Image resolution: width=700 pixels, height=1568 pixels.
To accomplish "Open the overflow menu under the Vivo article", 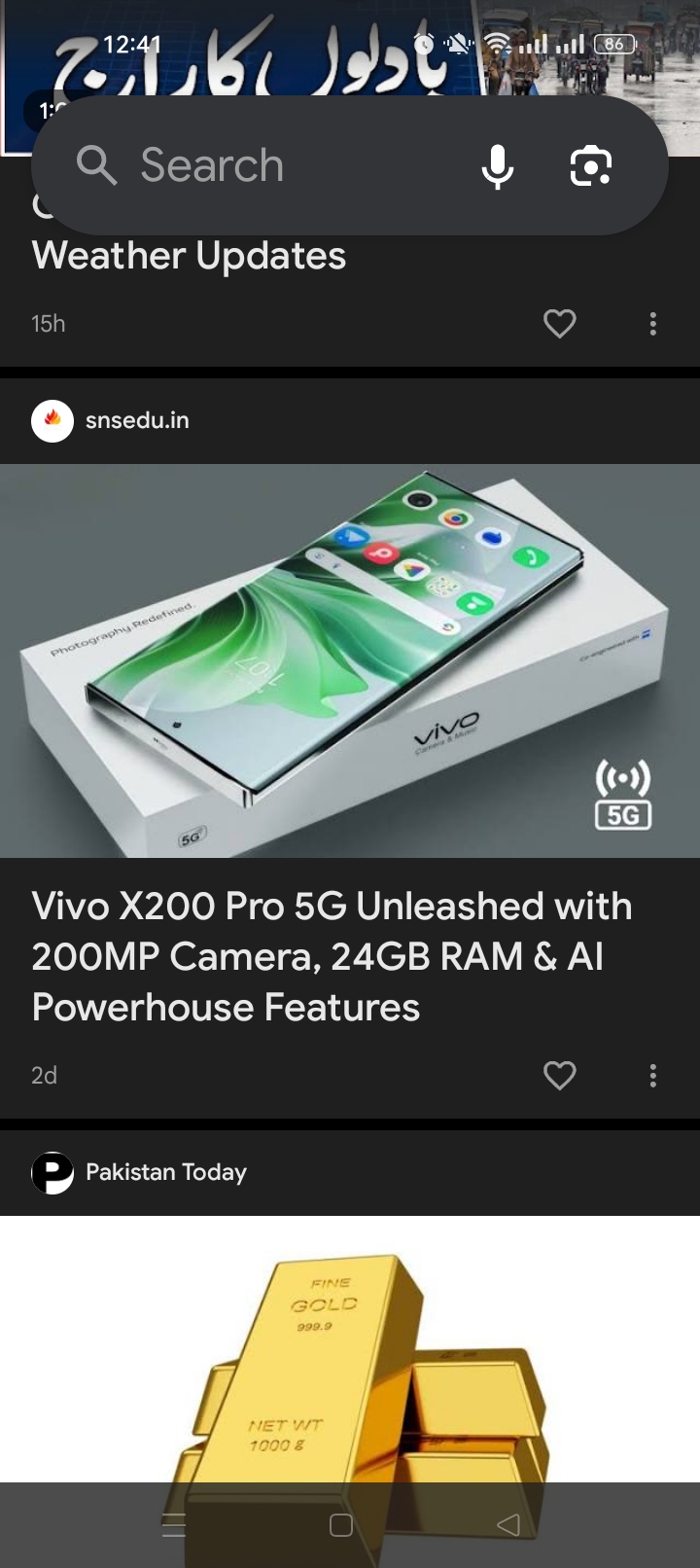I will tap(652, 1075).
